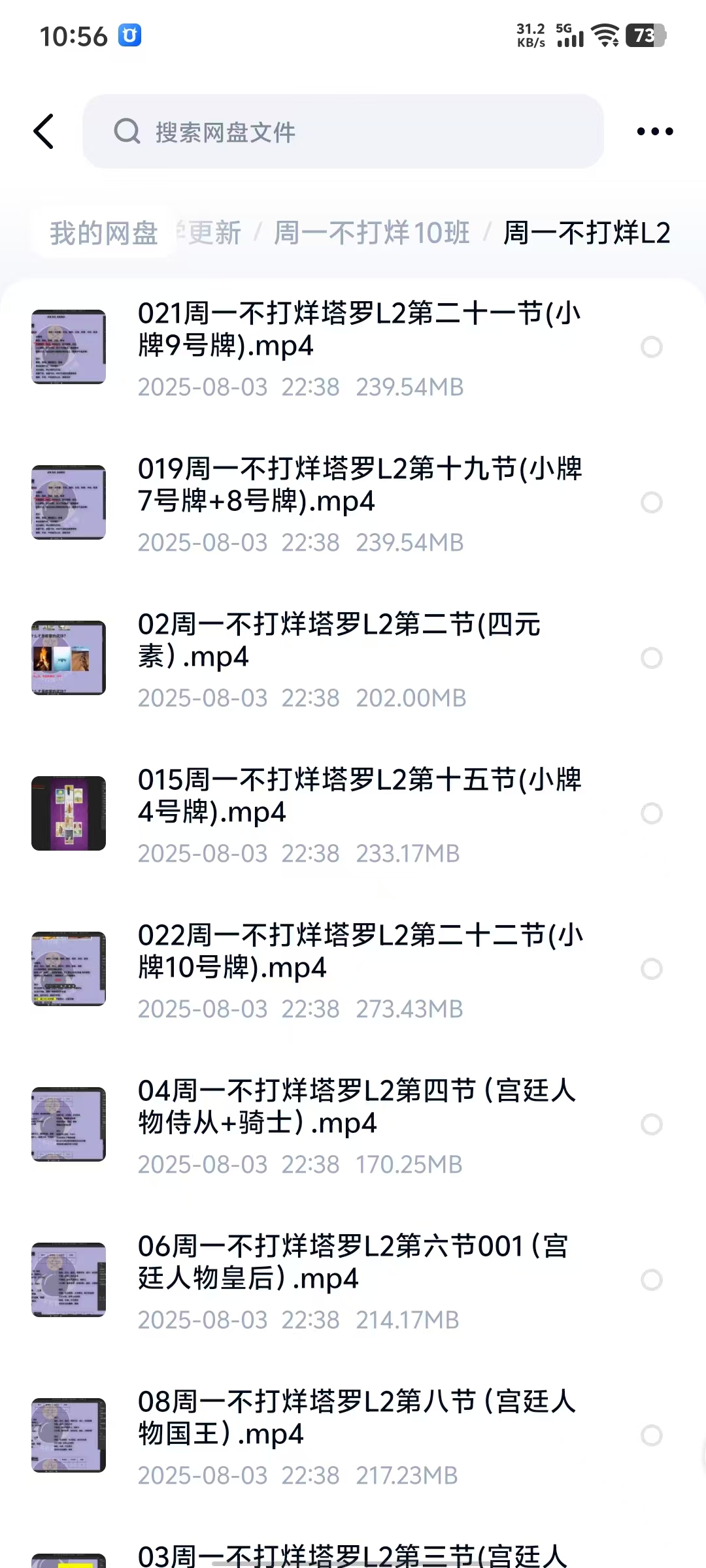Mark the 015 第十五节 file as selected
Image resolution: width=706 pixels, height=1568 pixels.
[651, 813]
